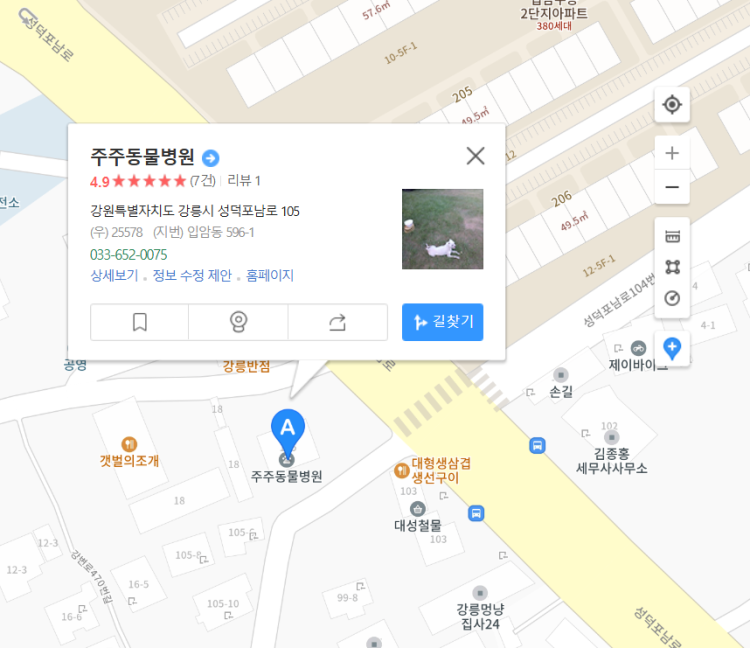Viewport: 750px width, 648px height.
Task: Tap the A marker on the map
Action: (288, 430)
